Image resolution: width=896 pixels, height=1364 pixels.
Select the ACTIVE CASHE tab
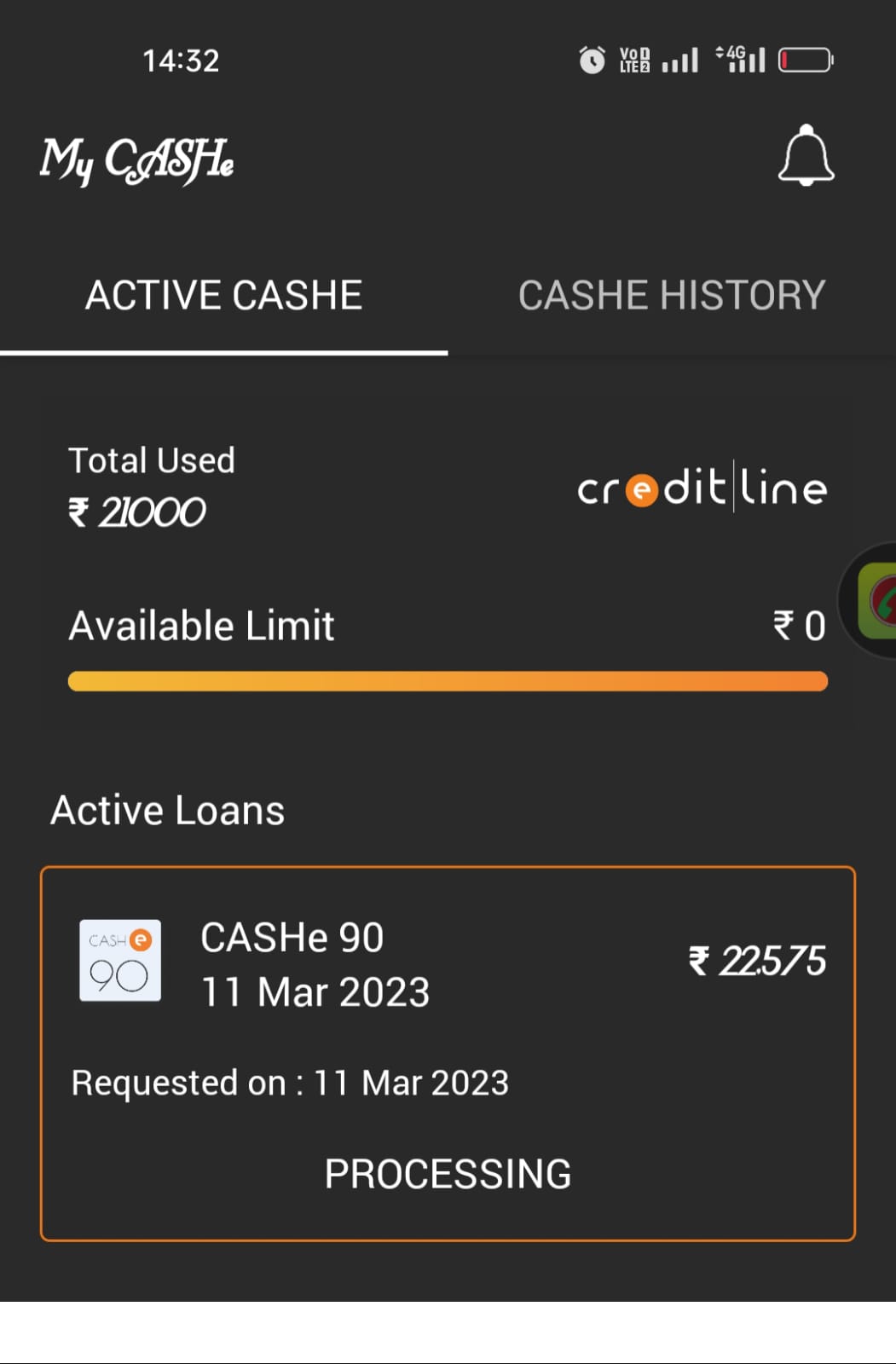224,296
